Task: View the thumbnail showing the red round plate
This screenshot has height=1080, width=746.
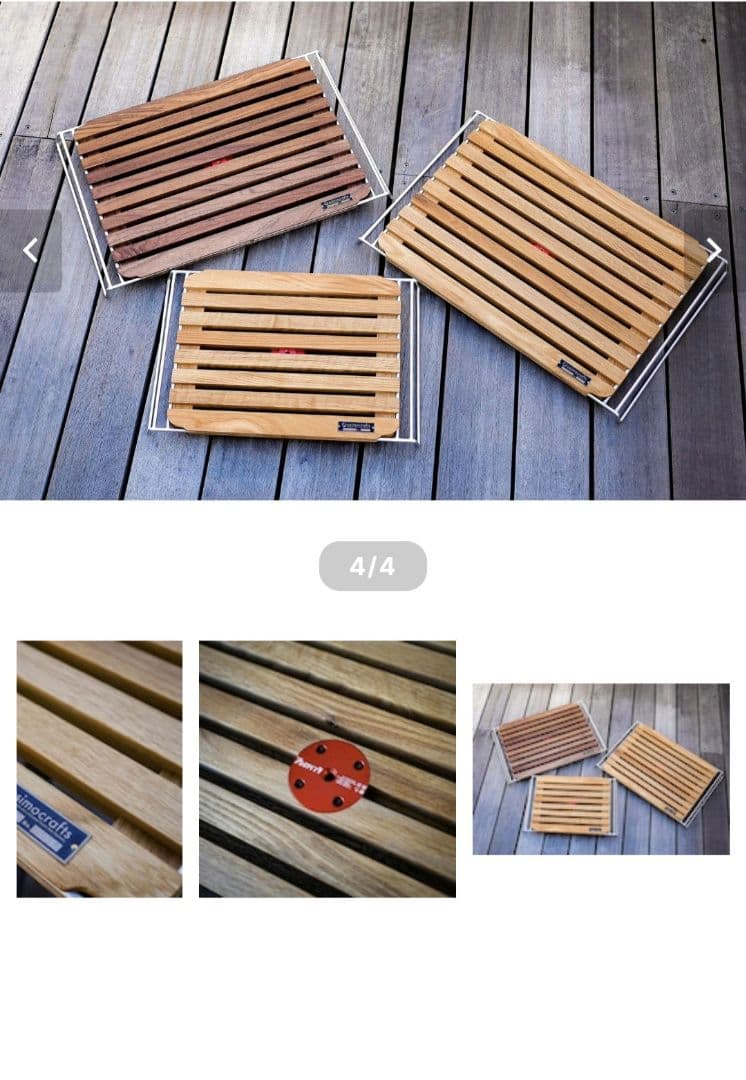Action: tap(327, 768)
